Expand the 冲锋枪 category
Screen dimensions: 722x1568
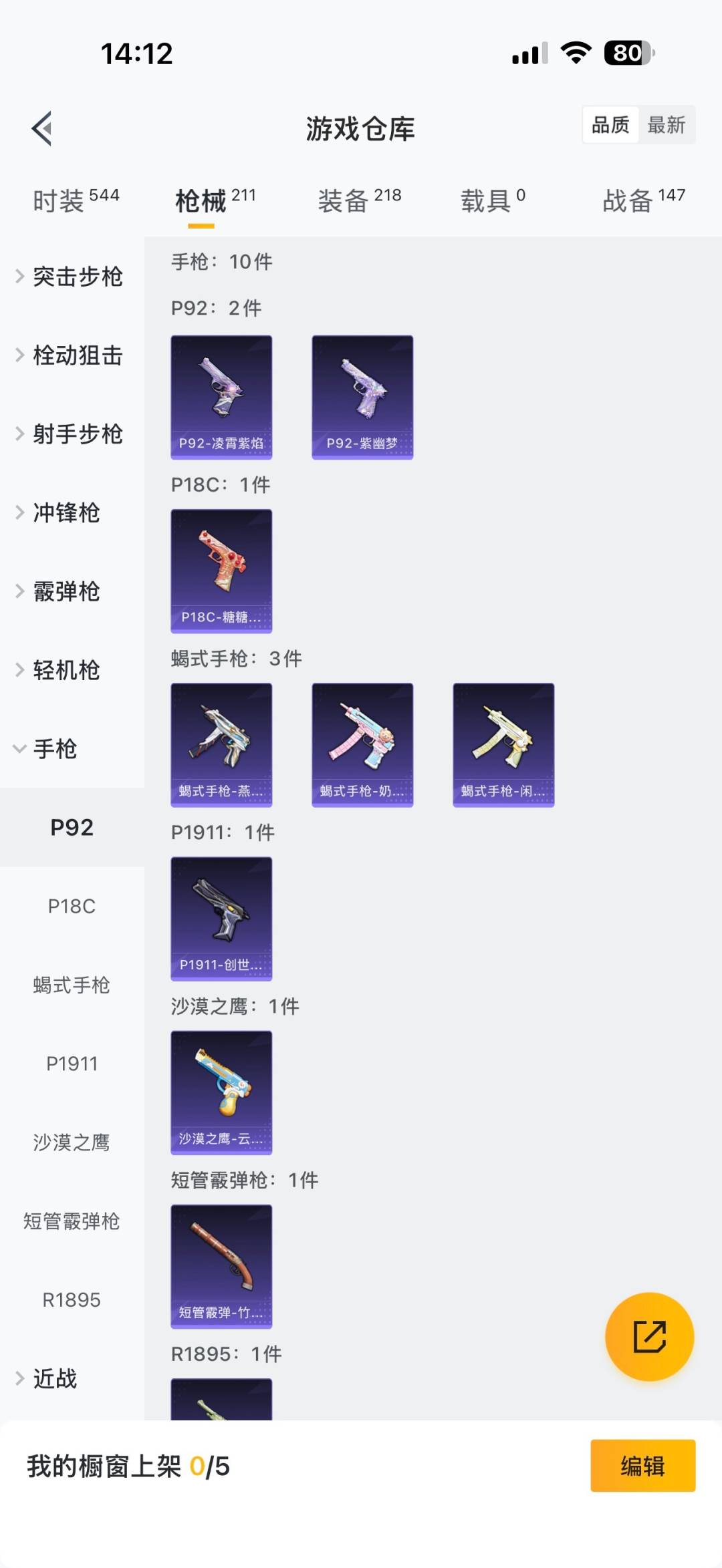[60, 512]
